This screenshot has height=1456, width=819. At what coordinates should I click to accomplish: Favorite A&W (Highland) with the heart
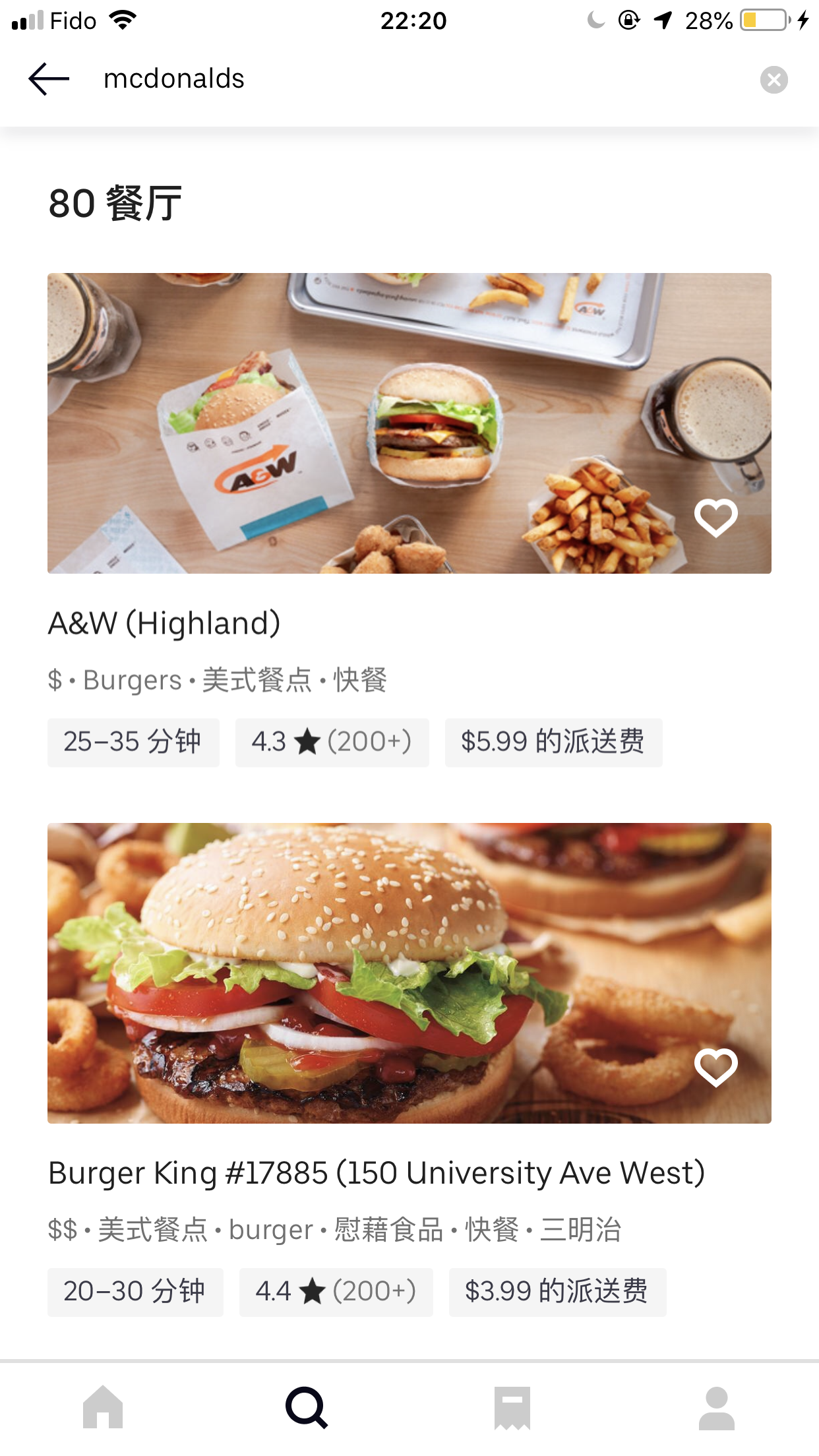715,517
